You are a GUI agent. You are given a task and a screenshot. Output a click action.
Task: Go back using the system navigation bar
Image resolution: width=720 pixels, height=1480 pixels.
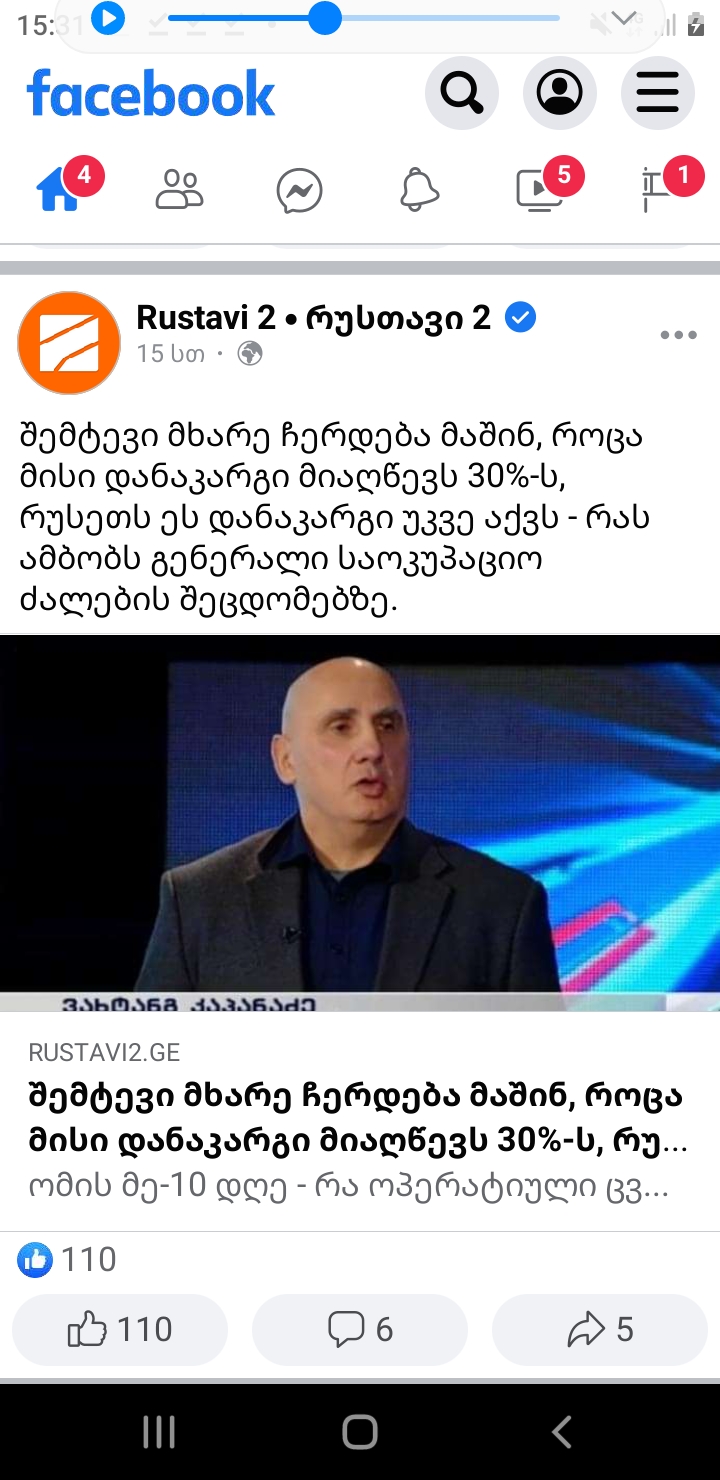[561, 1432]
